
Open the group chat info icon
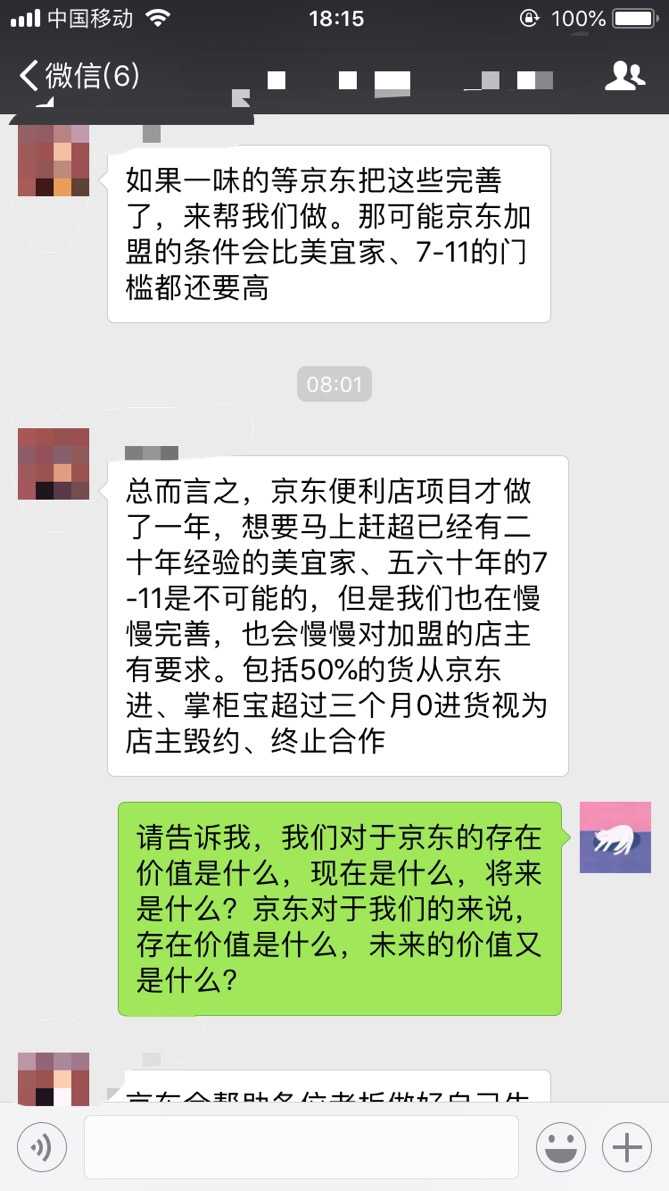tap(625, 76)
